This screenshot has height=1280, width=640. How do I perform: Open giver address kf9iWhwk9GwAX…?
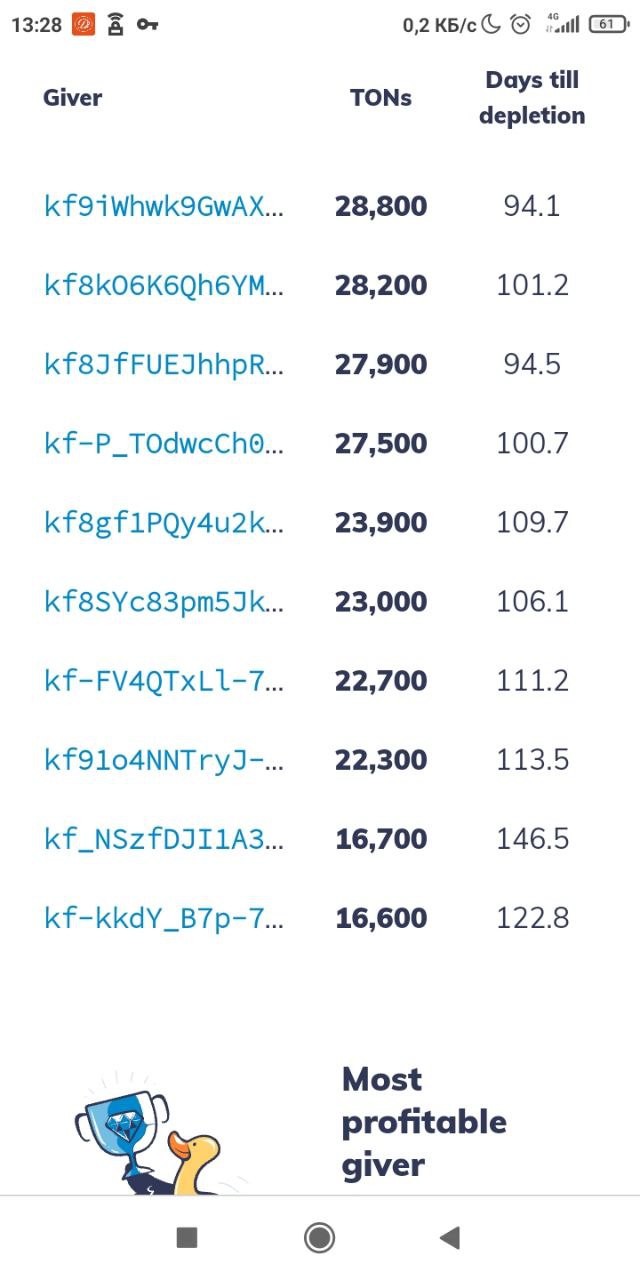click(164, 206)
